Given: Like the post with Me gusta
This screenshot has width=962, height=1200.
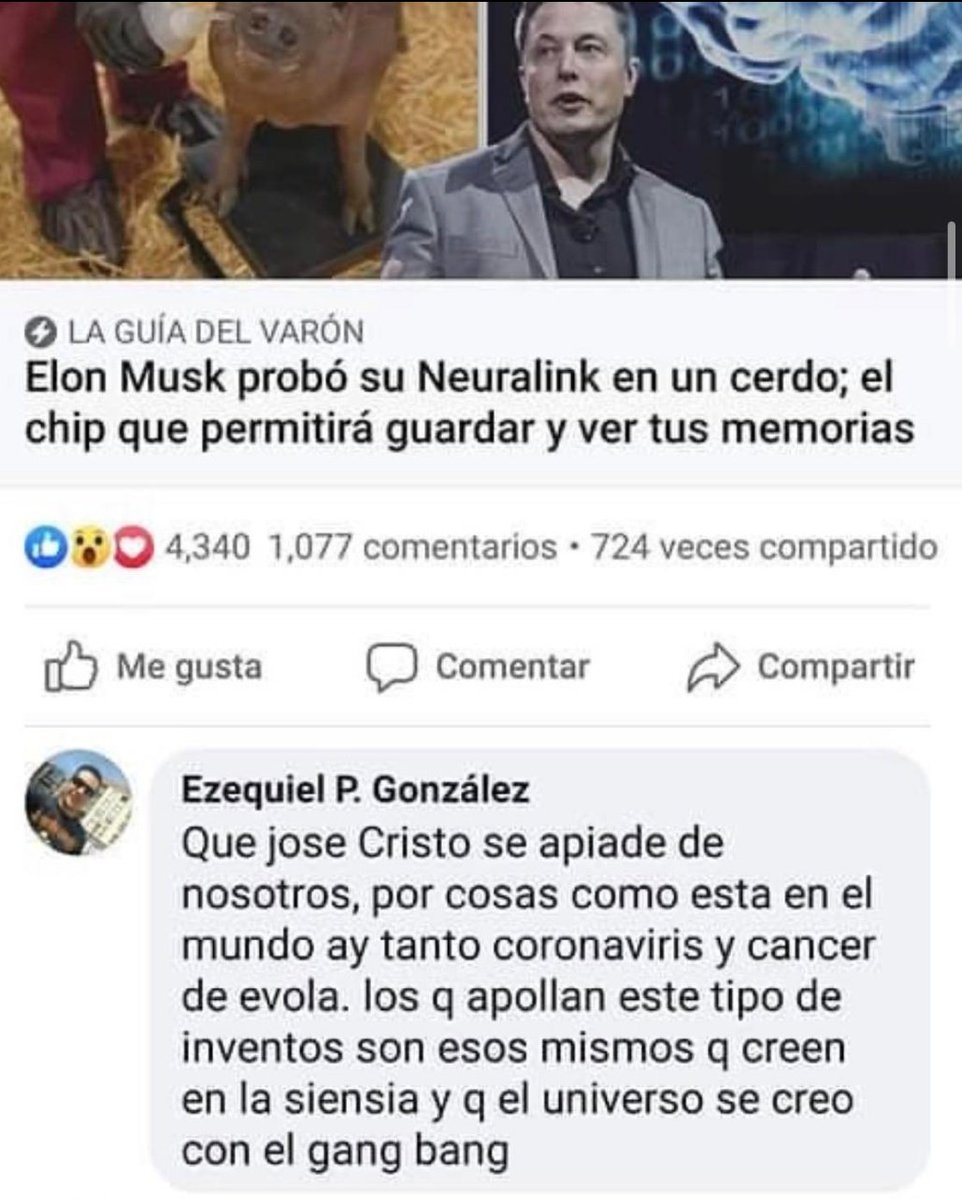Looking at the screenshot, I should point(155,667).
